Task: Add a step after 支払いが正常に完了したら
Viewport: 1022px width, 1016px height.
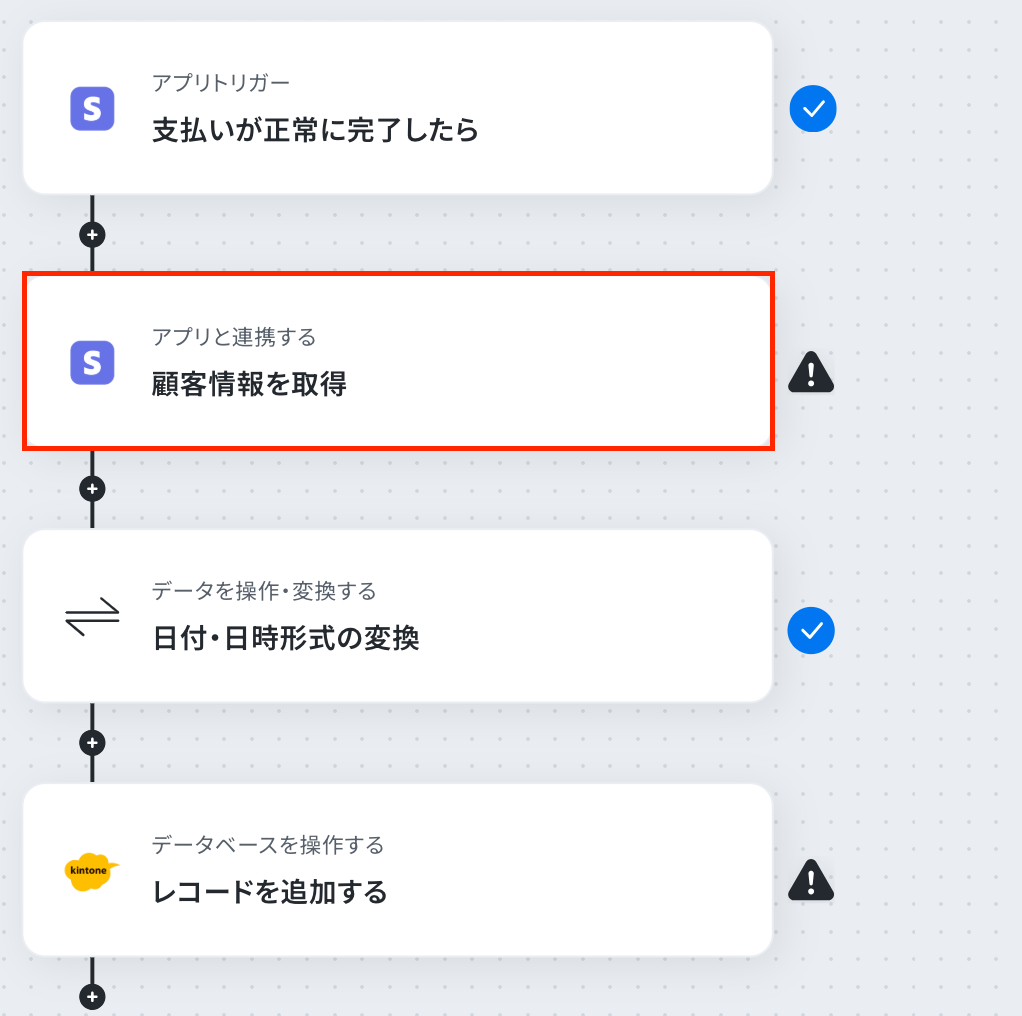Action: pos(92,235)
